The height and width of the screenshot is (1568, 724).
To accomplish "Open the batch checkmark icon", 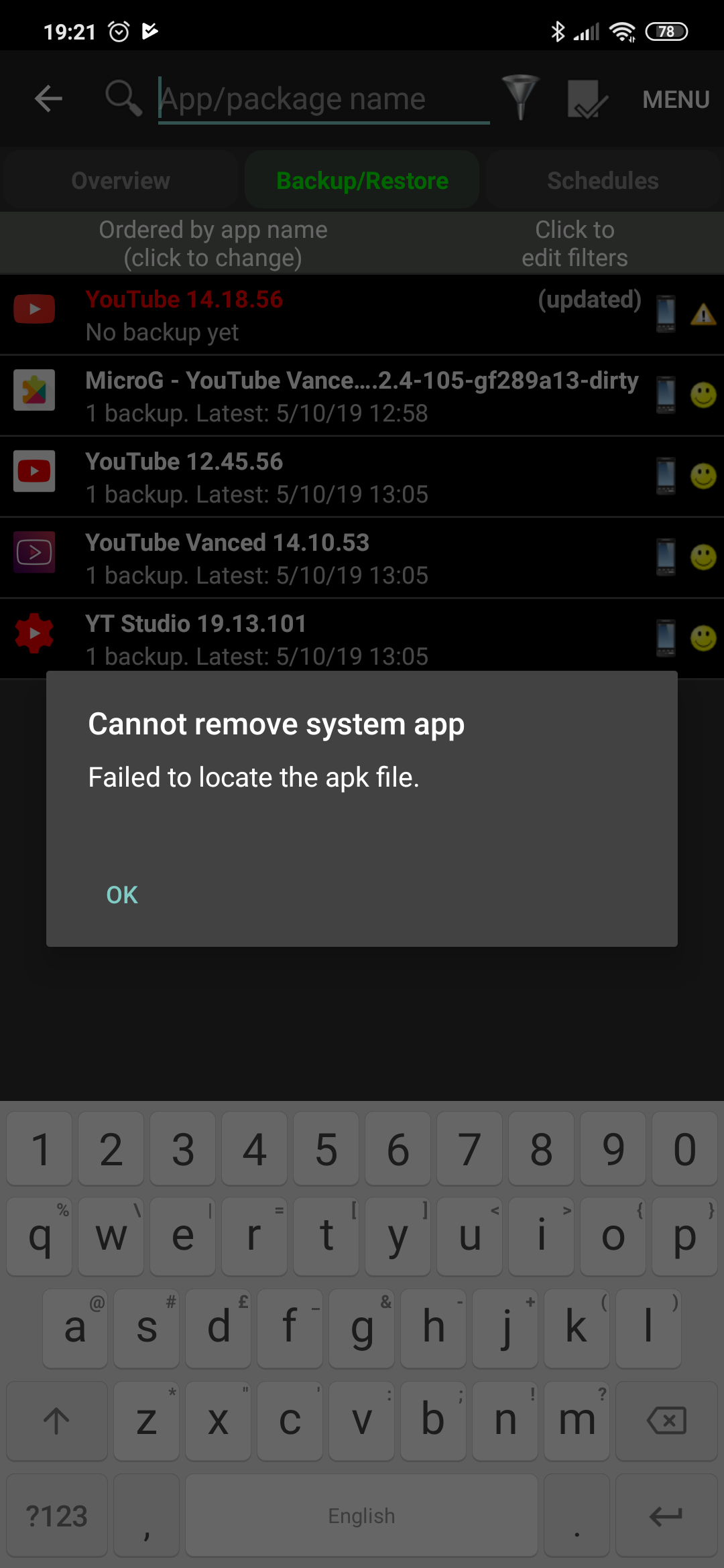I will [588, 99].
